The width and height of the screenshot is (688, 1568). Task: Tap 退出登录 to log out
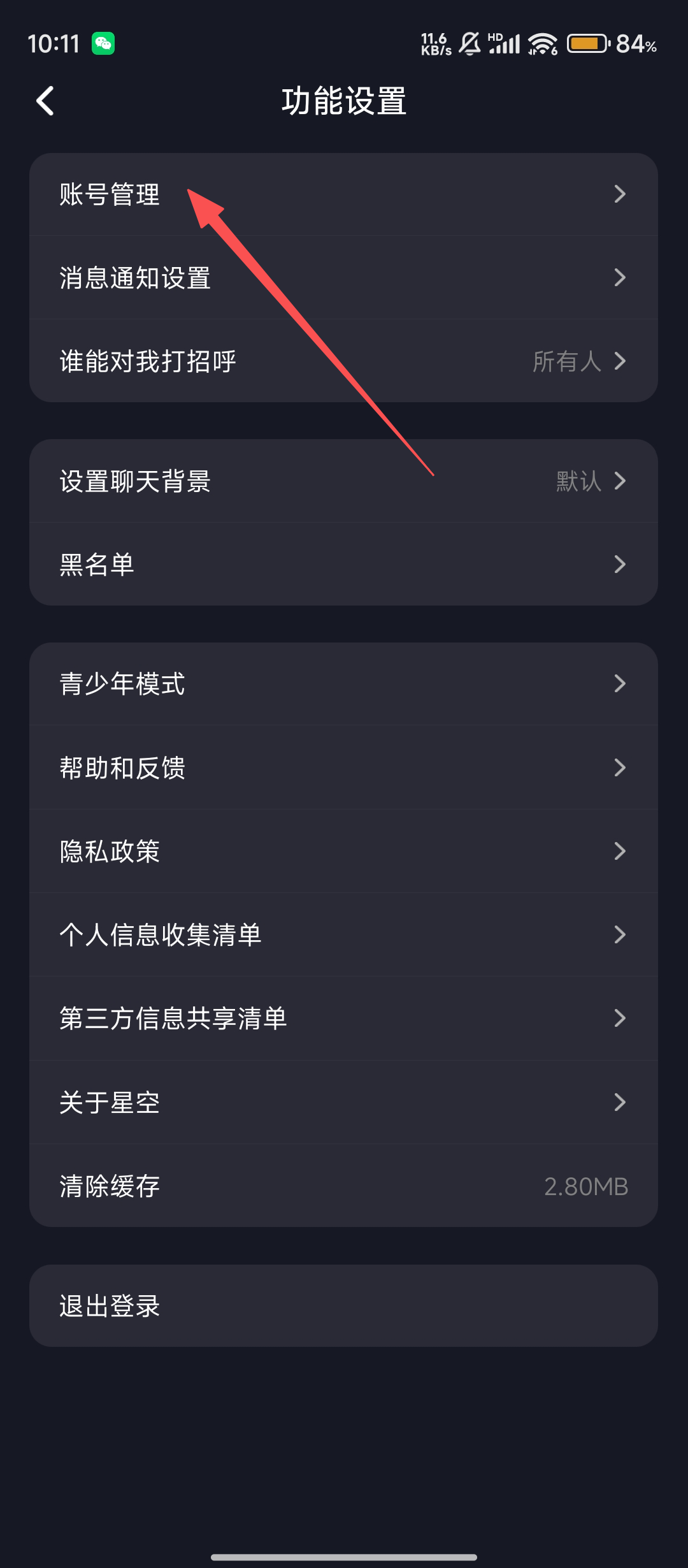(343, 1306)
